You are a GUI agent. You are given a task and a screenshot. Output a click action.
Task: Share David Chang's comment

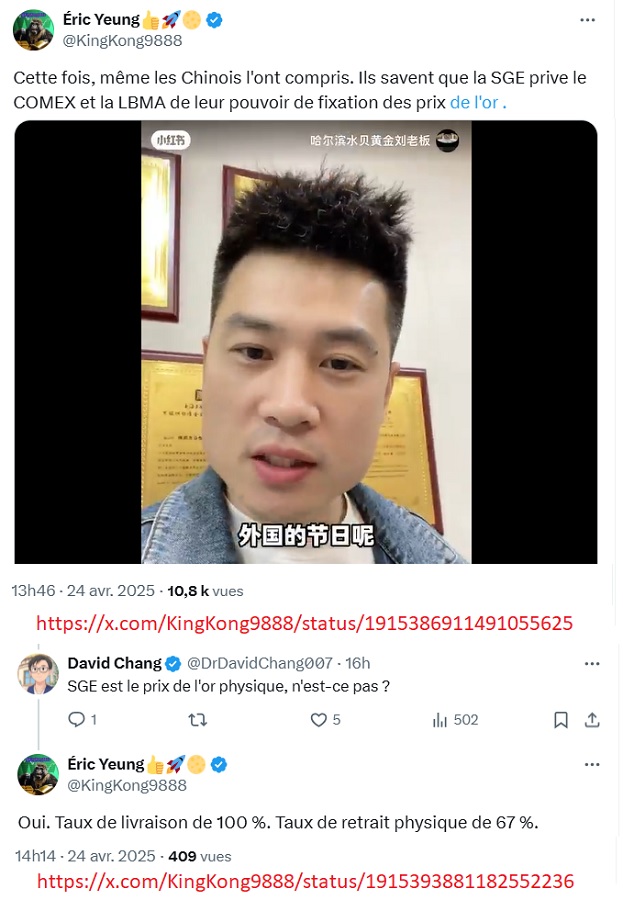(x=592, y=719)
